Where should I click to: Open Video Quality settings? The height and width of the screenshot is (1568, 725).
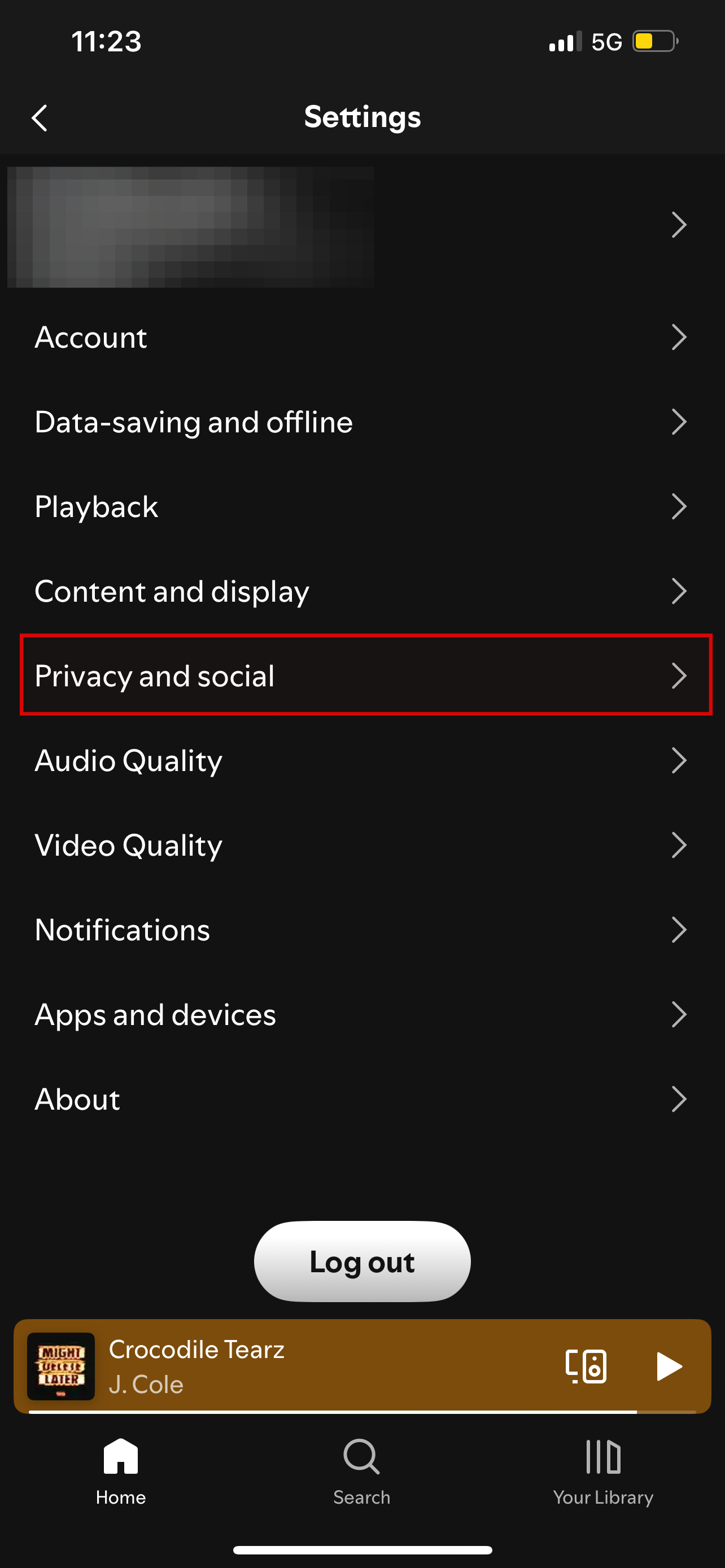pos(362,845)
